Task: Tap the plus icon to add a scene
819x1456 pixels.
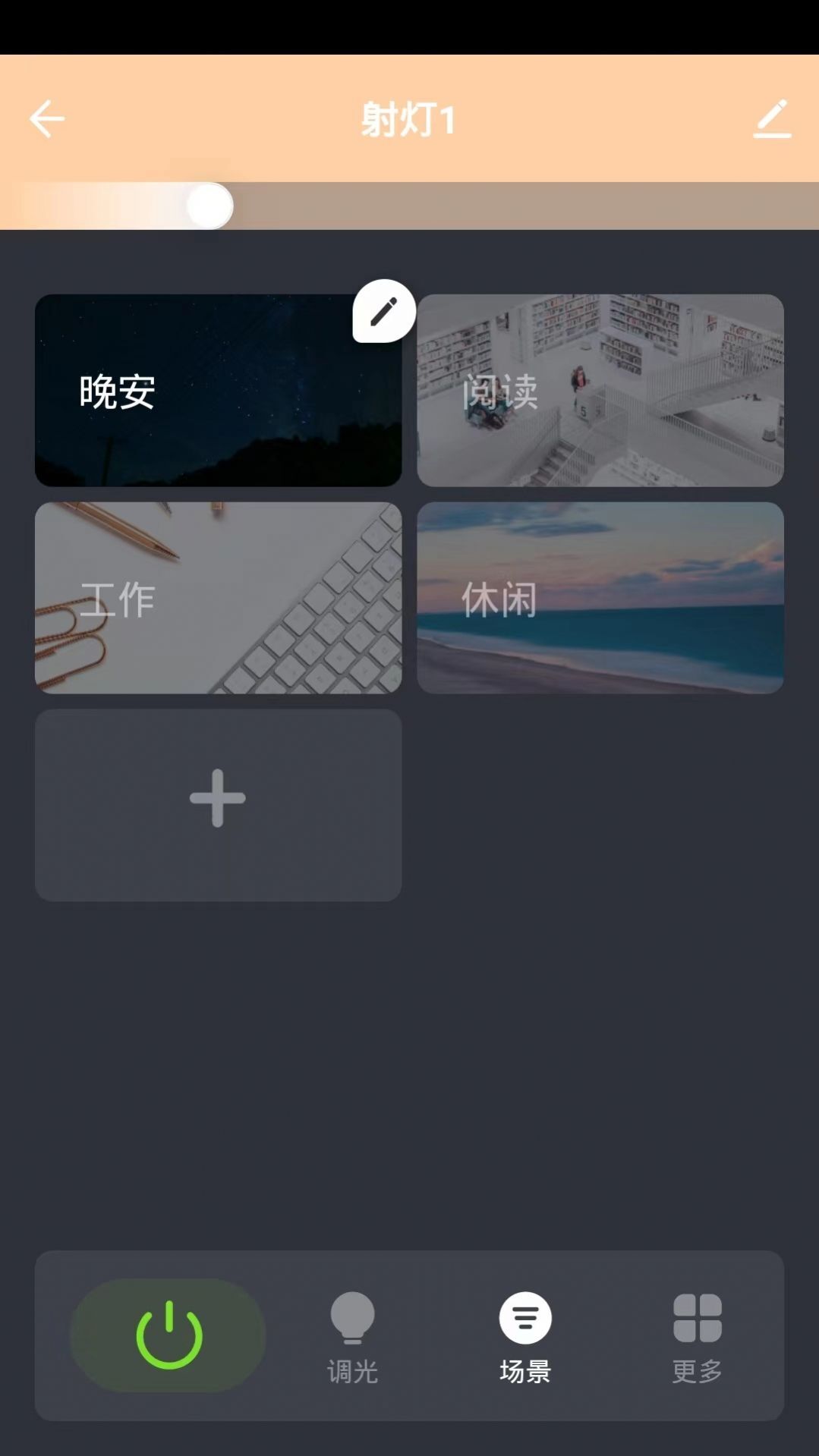Action: 216,797
